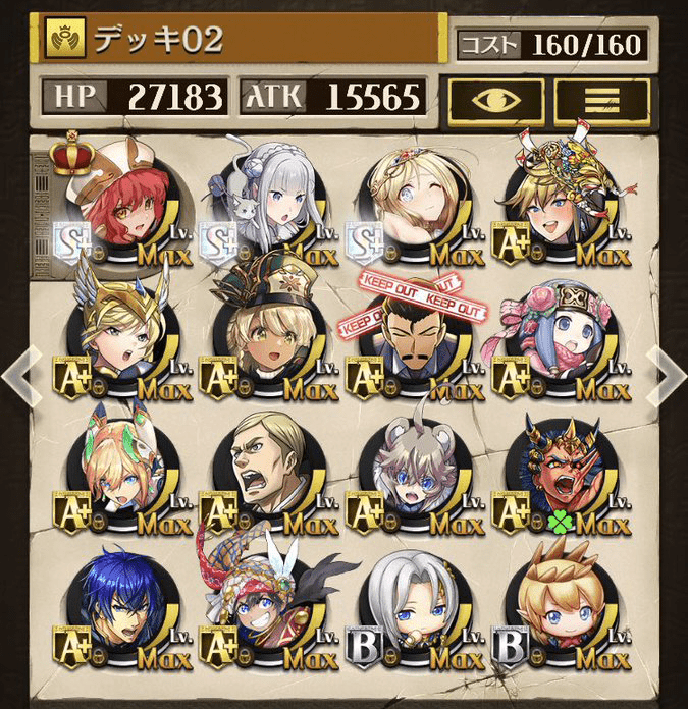The height and width of the screenshot is (709, 688).
Task: Go to the next deck with right arrow
Action: pos(667,375)
